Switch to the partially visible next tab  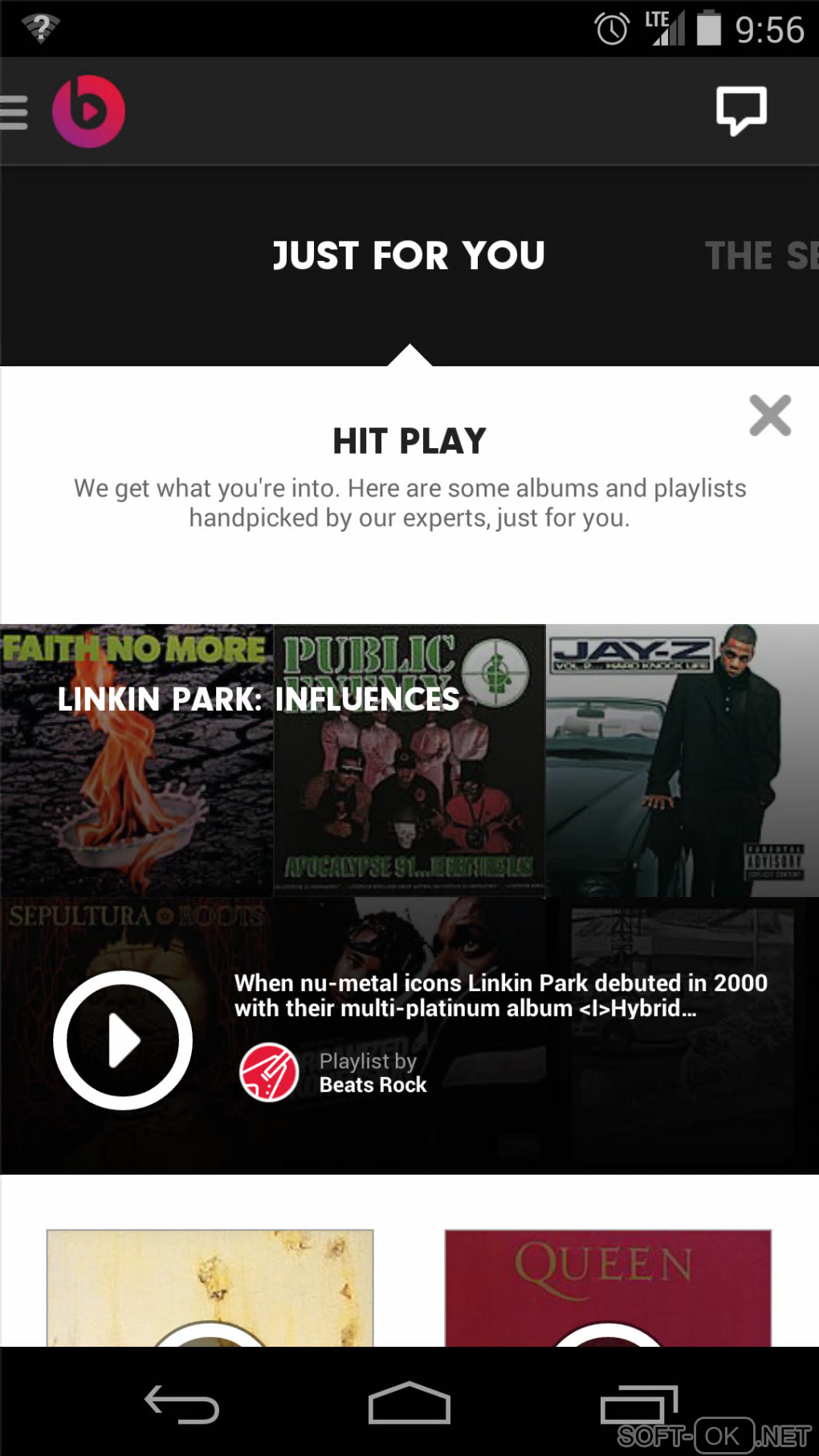pos(760,256)
